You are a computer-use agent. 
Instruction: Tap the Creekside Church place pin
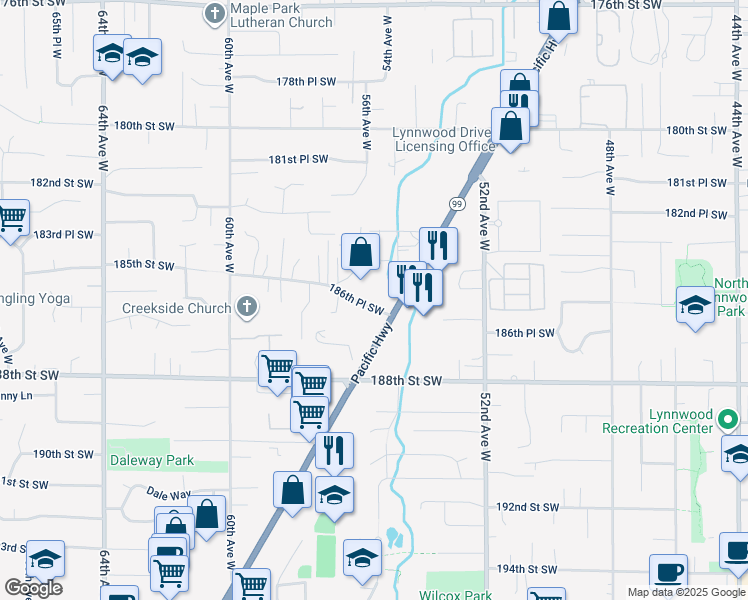click(247, 308)
